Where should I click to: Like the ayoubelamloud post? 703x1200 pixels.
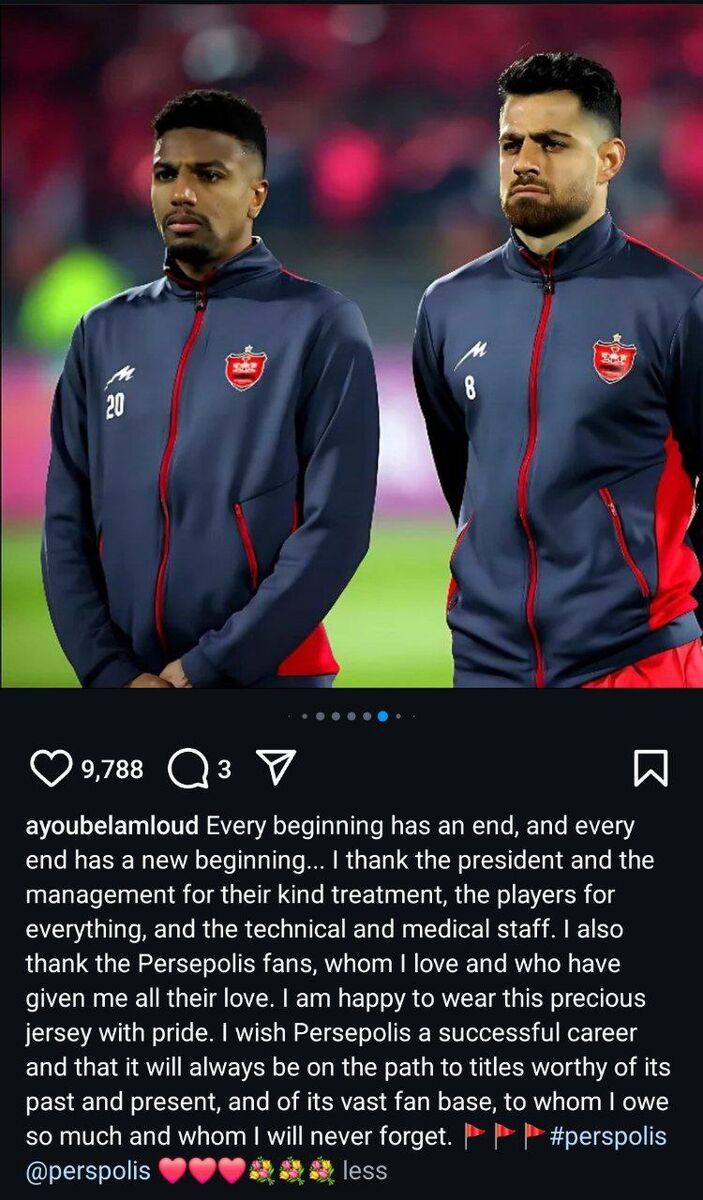coord(51,768)
